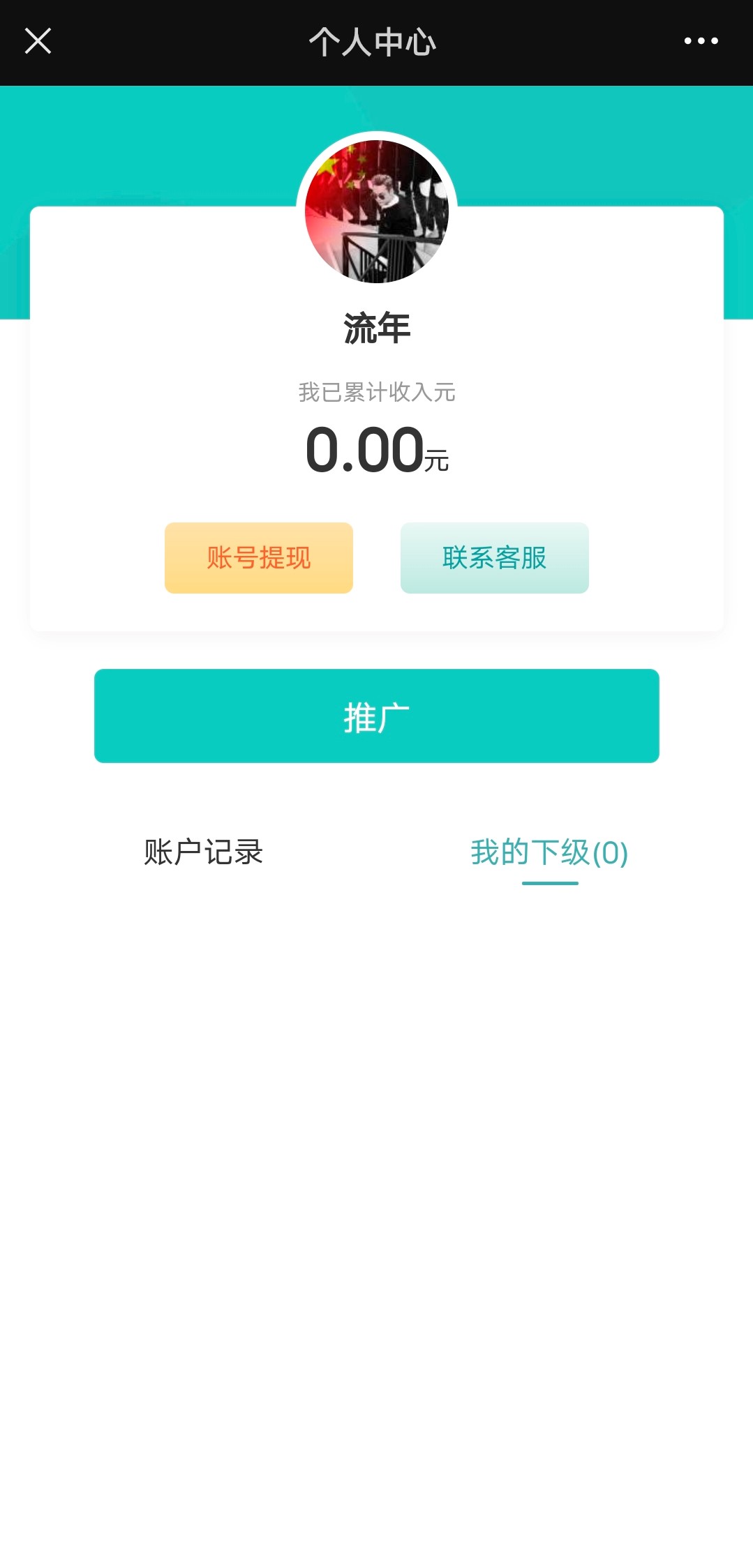Open the 推广 promotion button
The image size is (753, 1568).
click(x=377, y=716)
